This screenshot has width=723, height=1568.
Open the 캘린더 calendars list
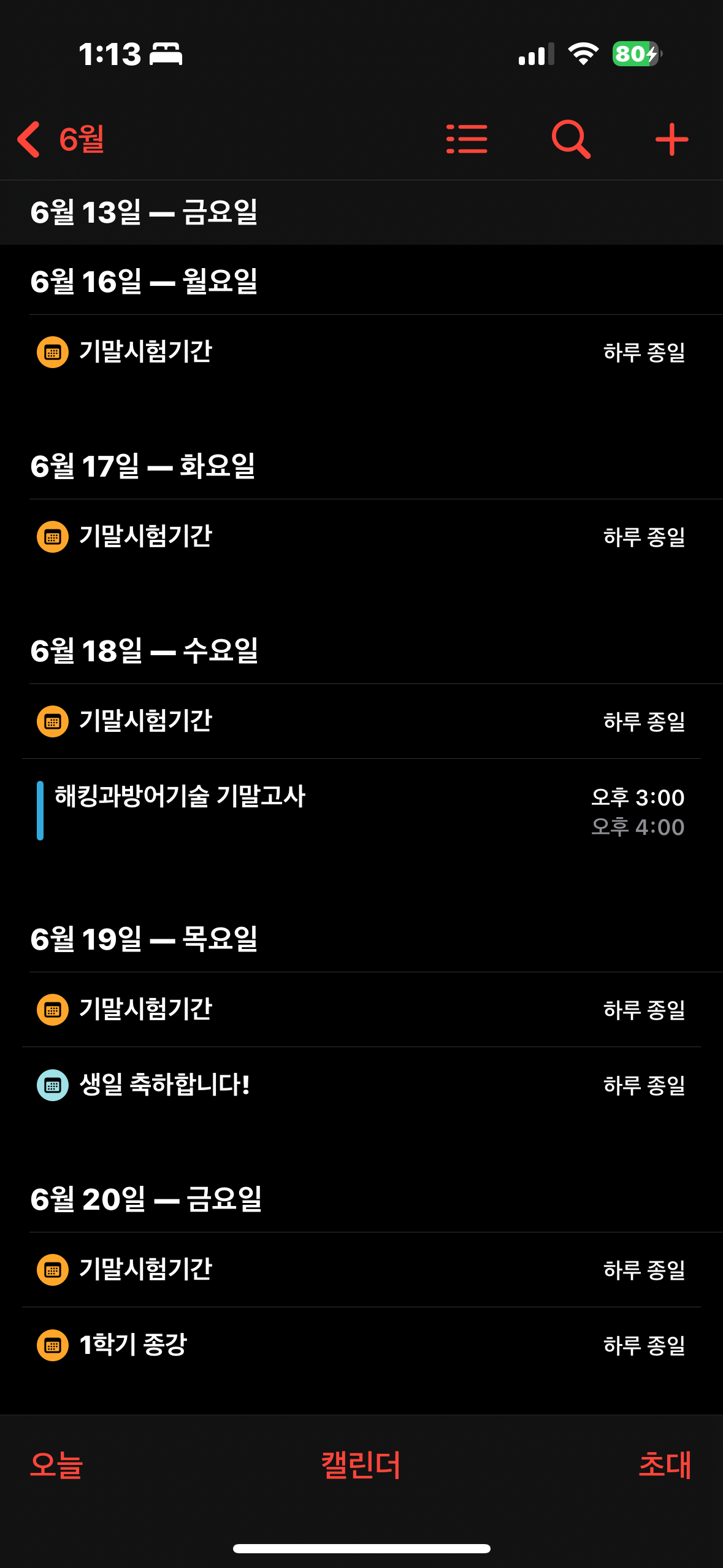tap(361, 1465)
